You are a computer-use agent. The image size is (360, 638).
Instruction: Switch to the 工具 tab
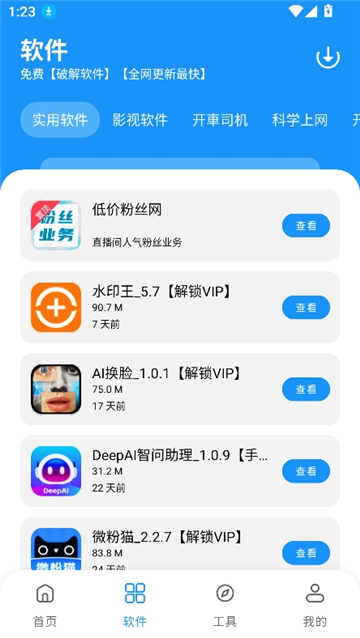(x=225, y=605)
